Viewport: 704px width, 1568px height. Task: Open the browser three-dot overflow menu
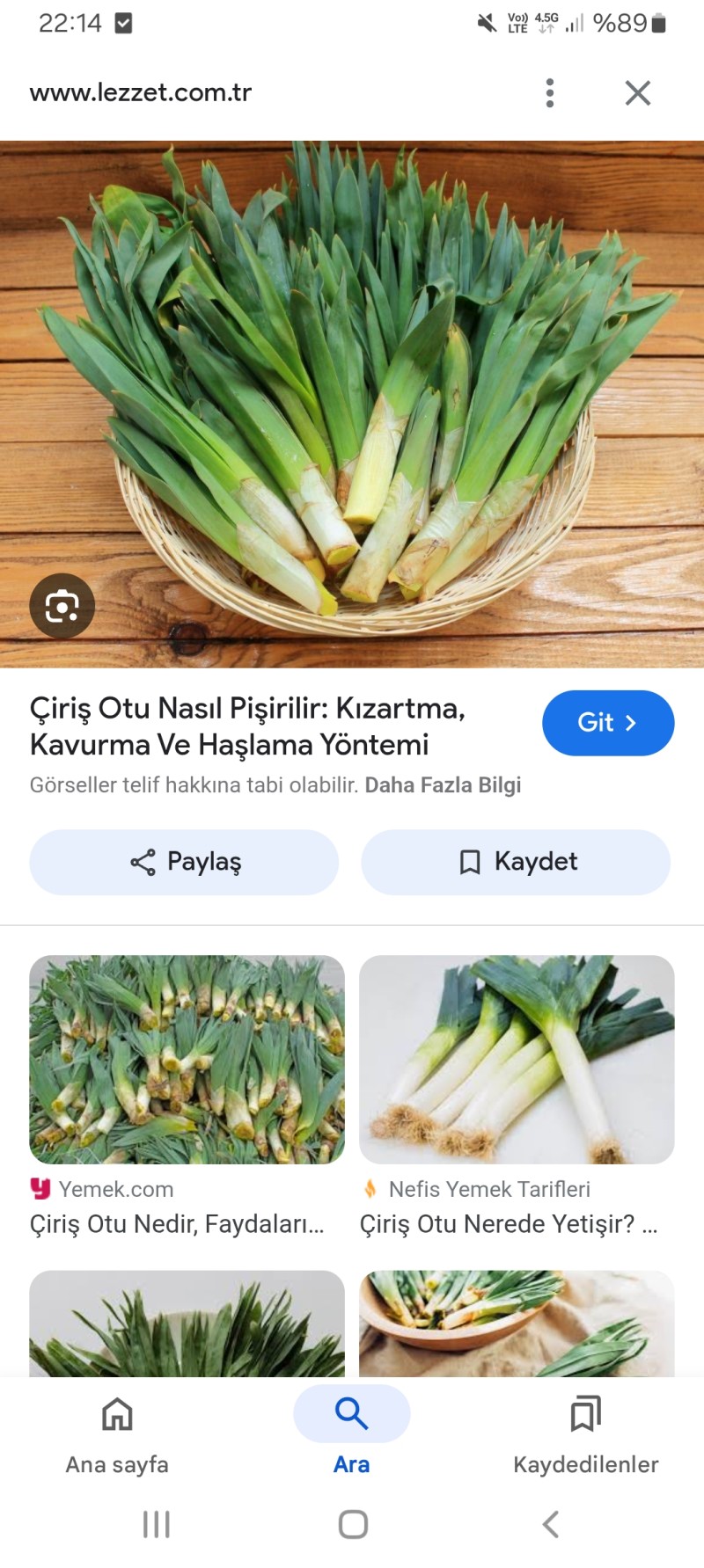click(549, 92)
